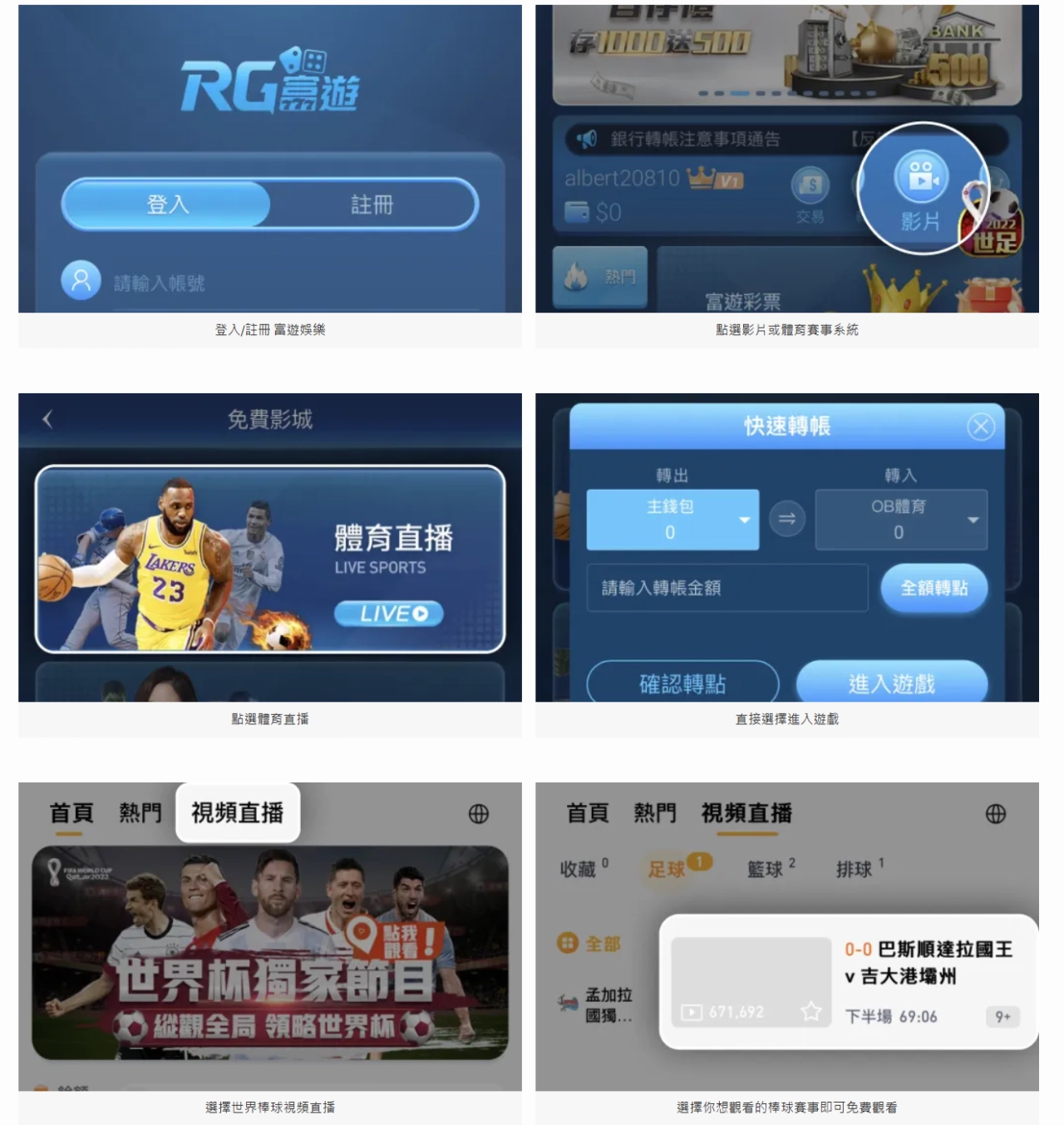
Task: Open the globe language icon
Action: click(x=997, y=812)
